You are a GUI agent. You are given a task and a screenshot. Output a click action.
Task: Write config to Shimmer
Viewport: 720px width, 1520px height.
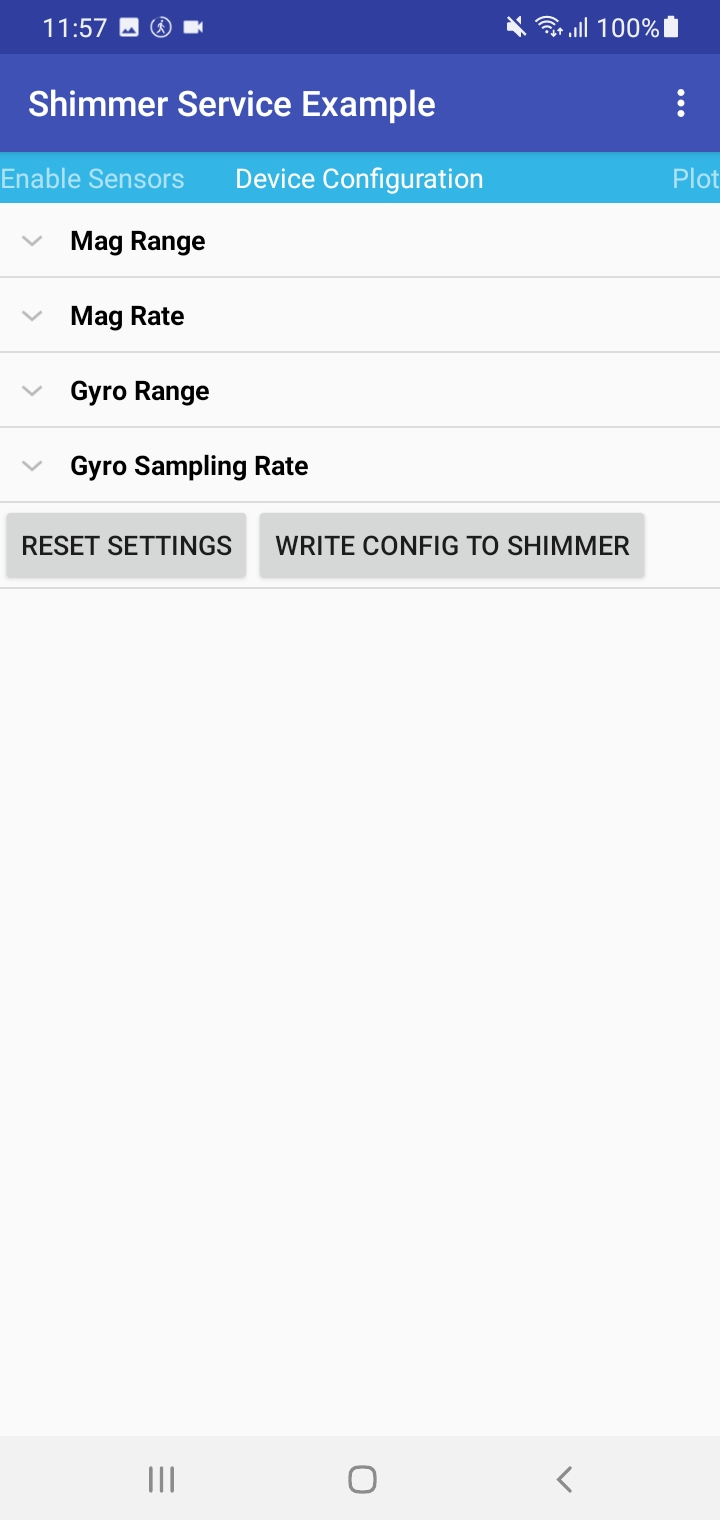point(452,546)
